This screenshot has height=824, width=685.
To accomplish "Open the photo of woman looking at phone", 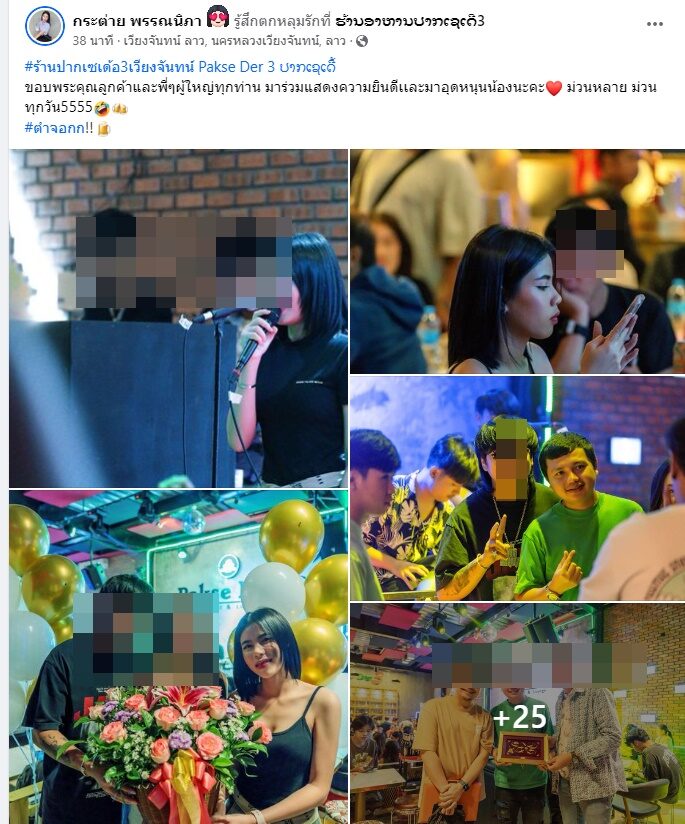I will (517, 262).
